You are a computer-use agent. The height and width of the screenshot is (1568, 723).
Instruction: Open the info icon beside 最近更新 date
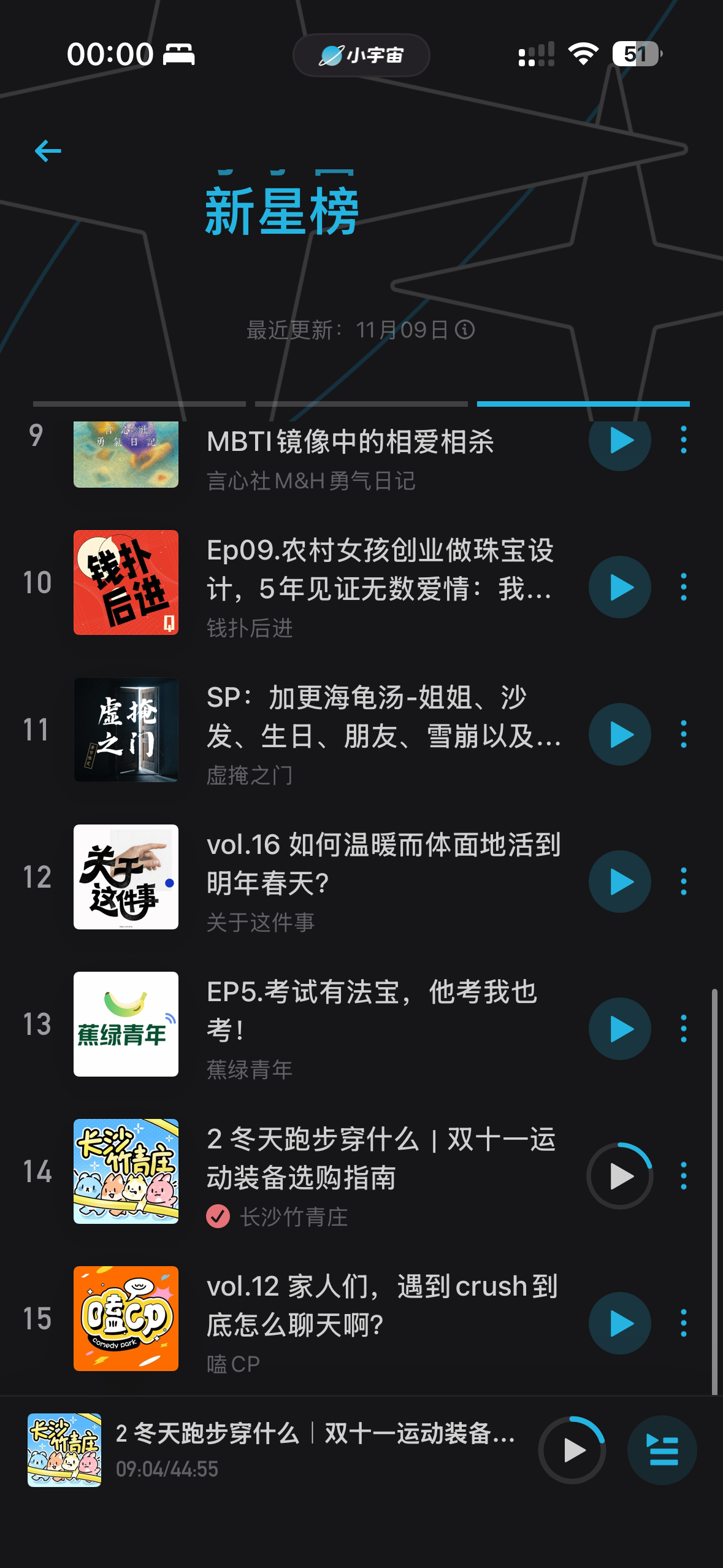(x=465, y=330)
